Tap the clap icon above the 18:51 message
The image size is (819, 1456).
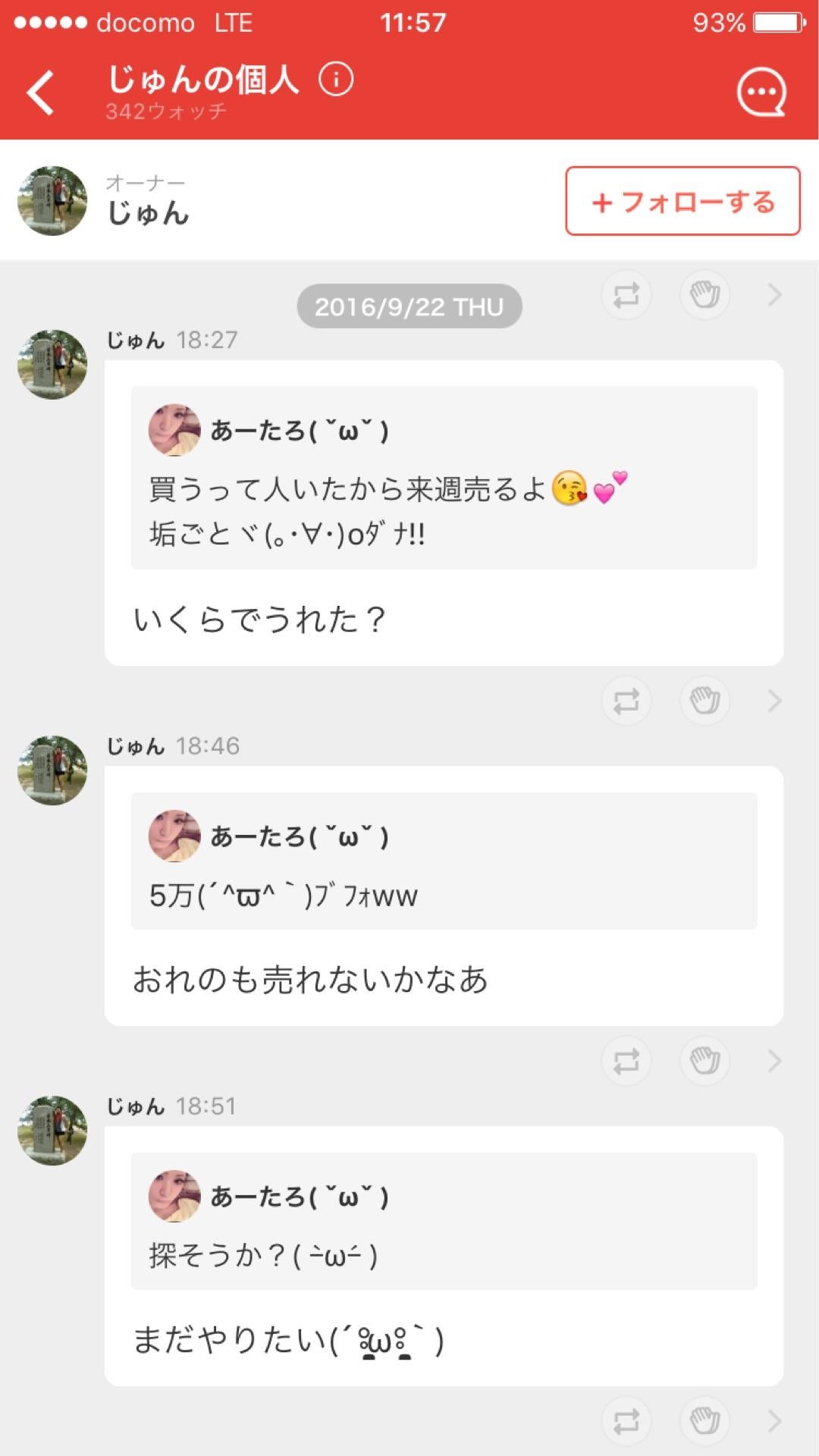(707, 1062)
